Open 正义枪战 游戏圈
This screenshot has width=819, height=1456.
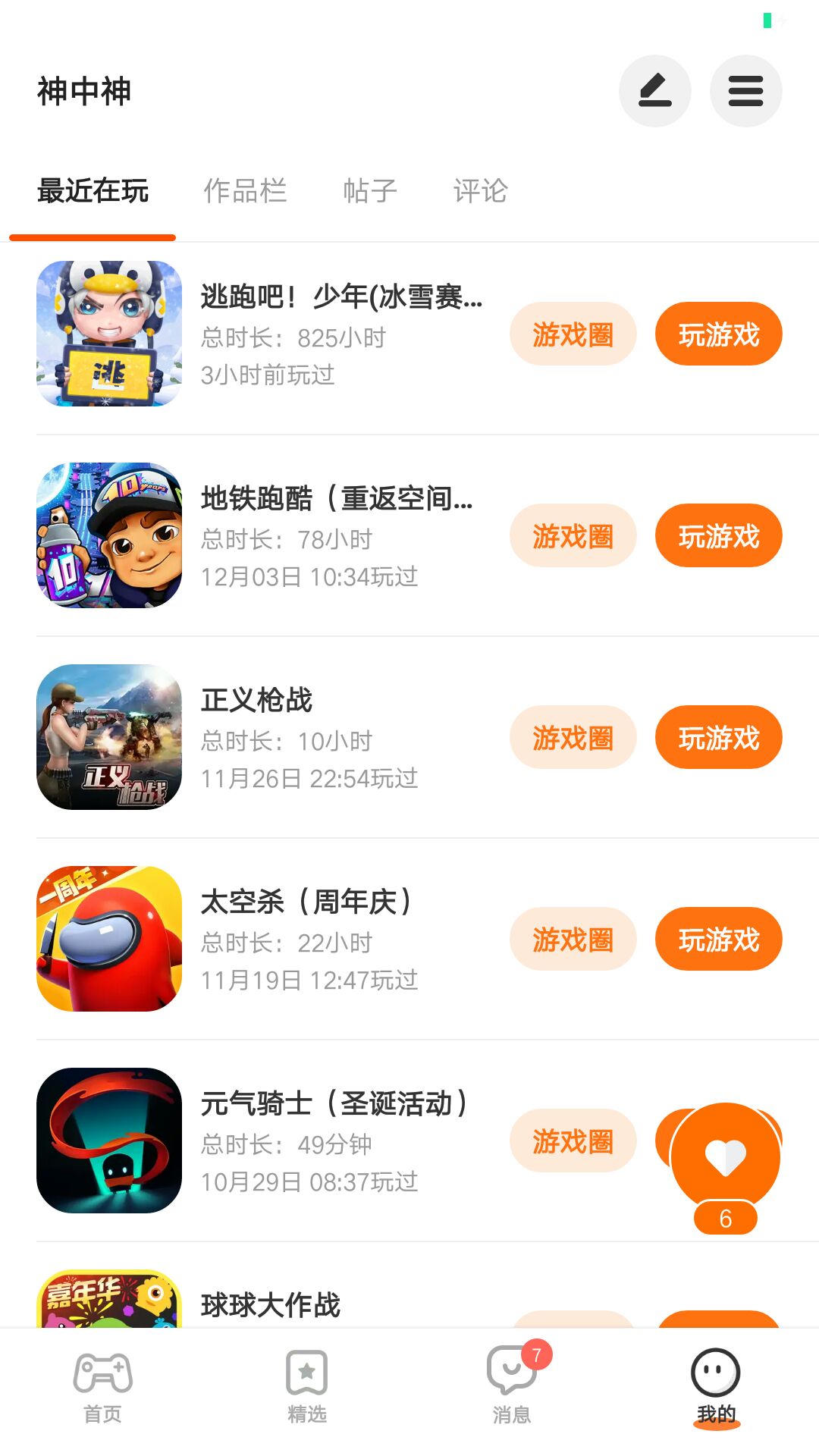(573, 738)
